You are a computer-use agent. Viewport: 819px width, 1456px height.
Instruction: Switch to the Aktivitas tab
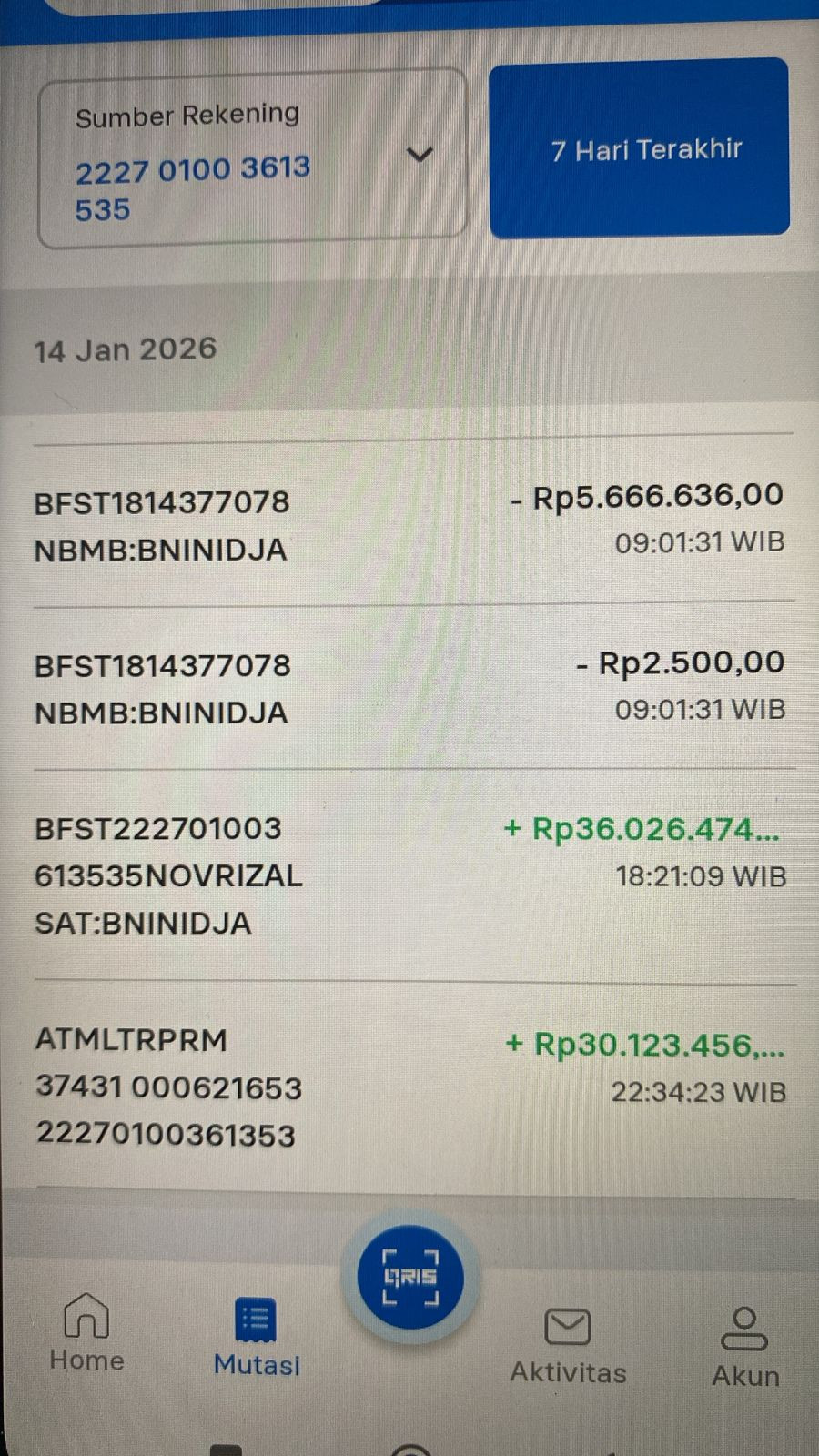point(568,1345)
